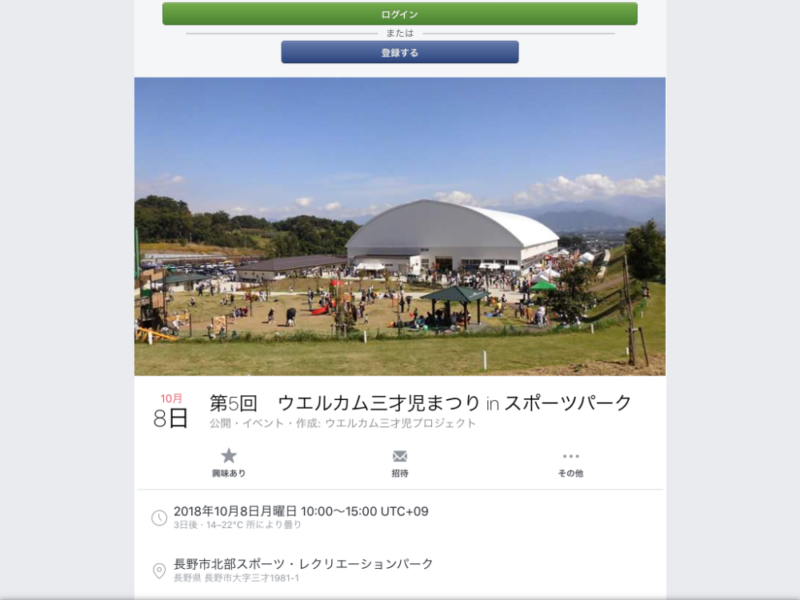Open the event cover photo
This screenshot has height=600, width=800.
click(x=399, y=226)
